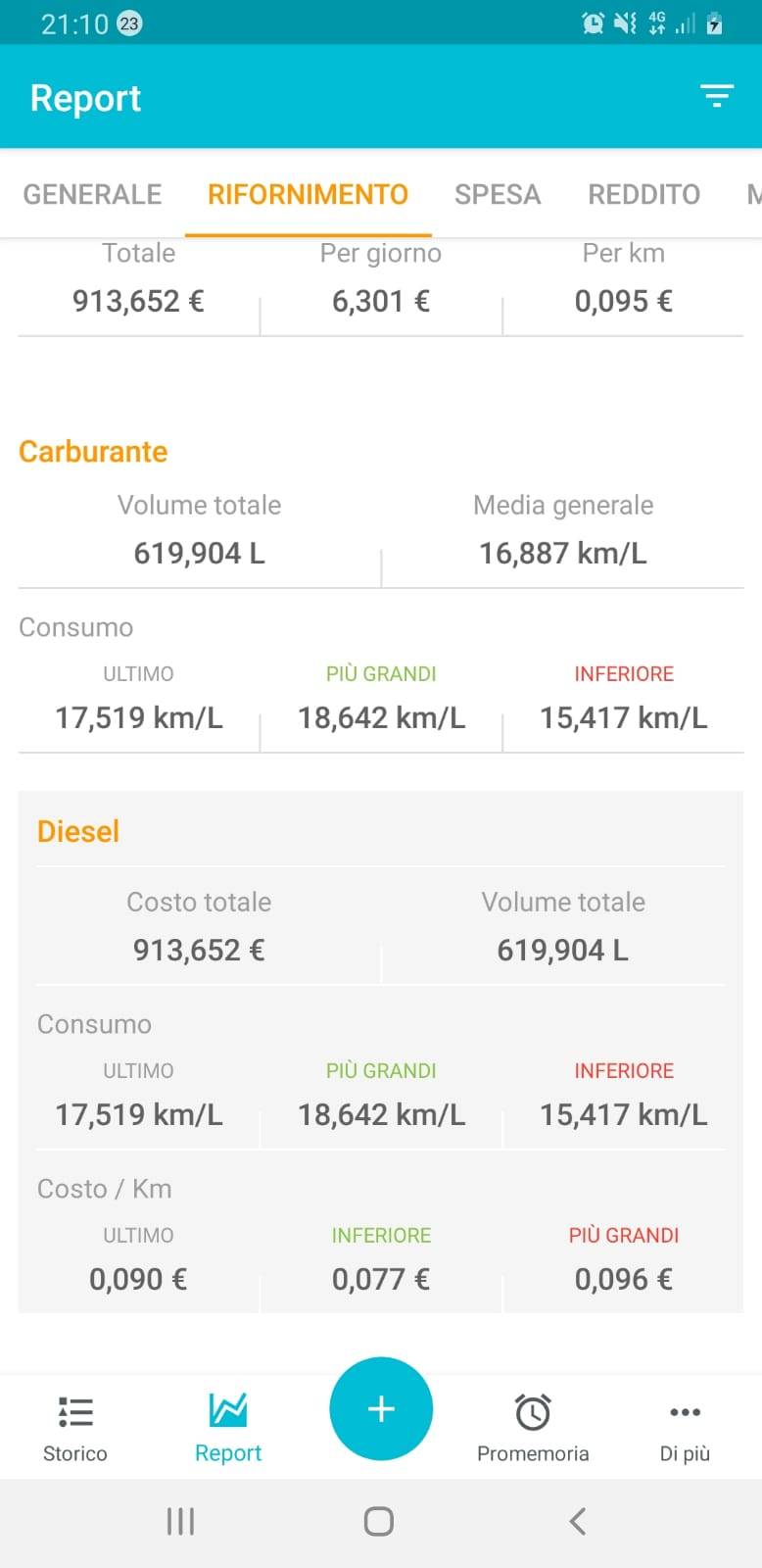
Task: Open the filter options icon
Action: [x=716, y=96]
